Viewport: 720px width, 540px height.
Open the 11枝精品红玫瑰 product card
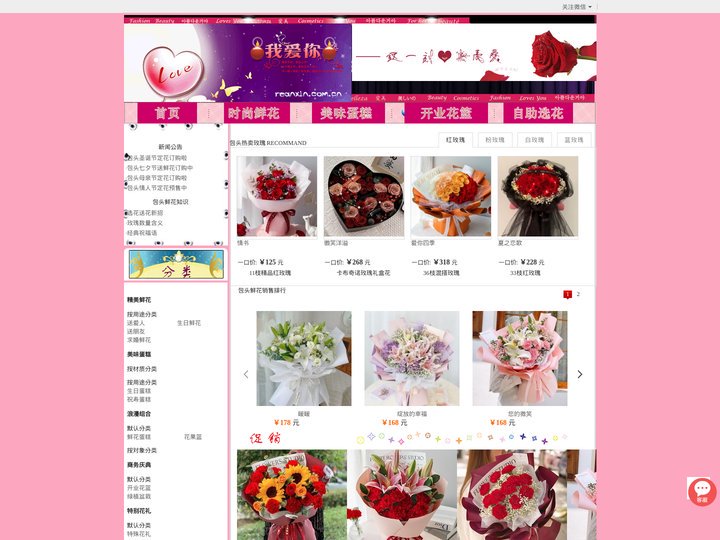(276, 196)
